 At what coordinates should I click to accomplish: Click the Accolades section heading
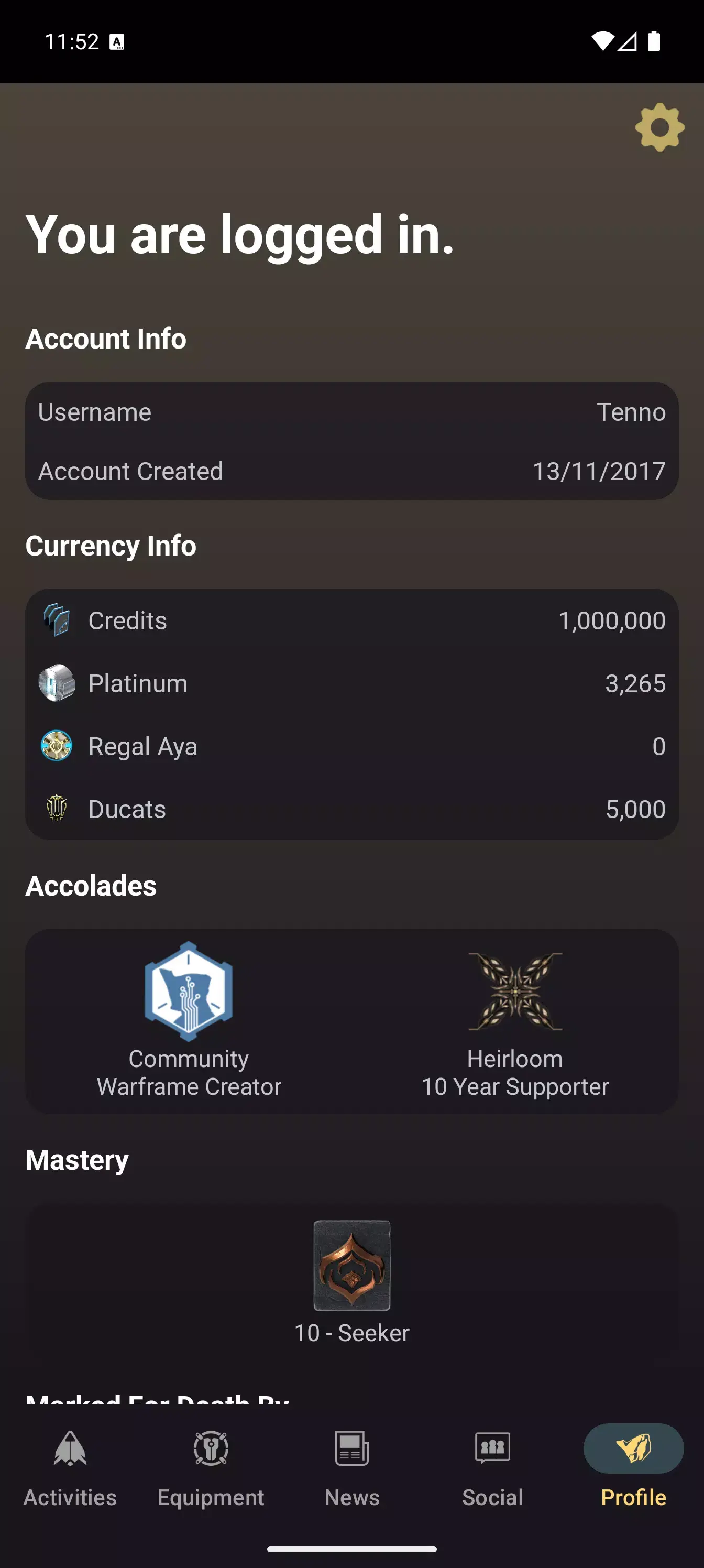click(x=90, y=886)
